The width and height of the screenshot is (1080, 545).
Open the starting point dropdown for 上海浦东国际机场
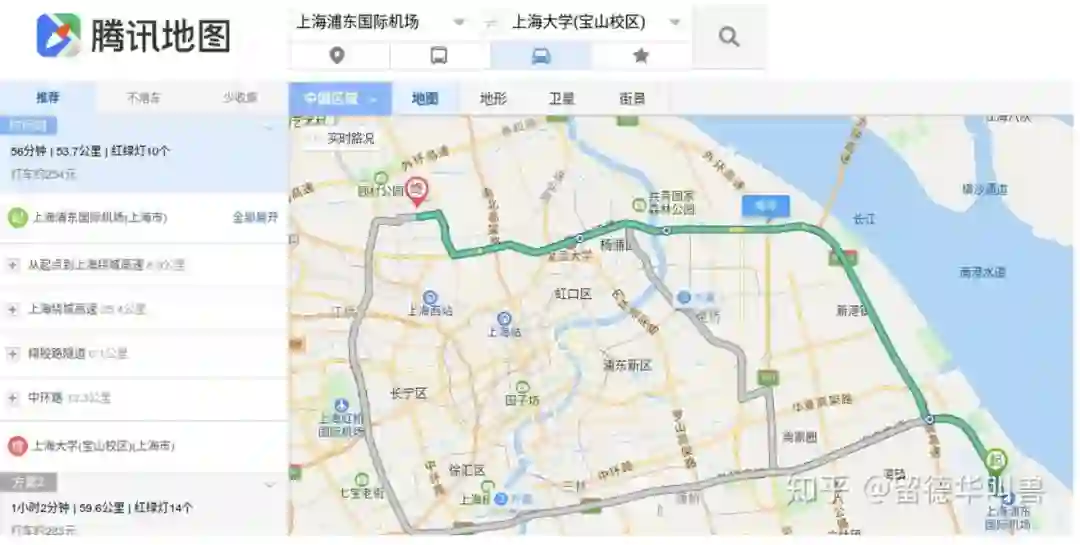459,22
